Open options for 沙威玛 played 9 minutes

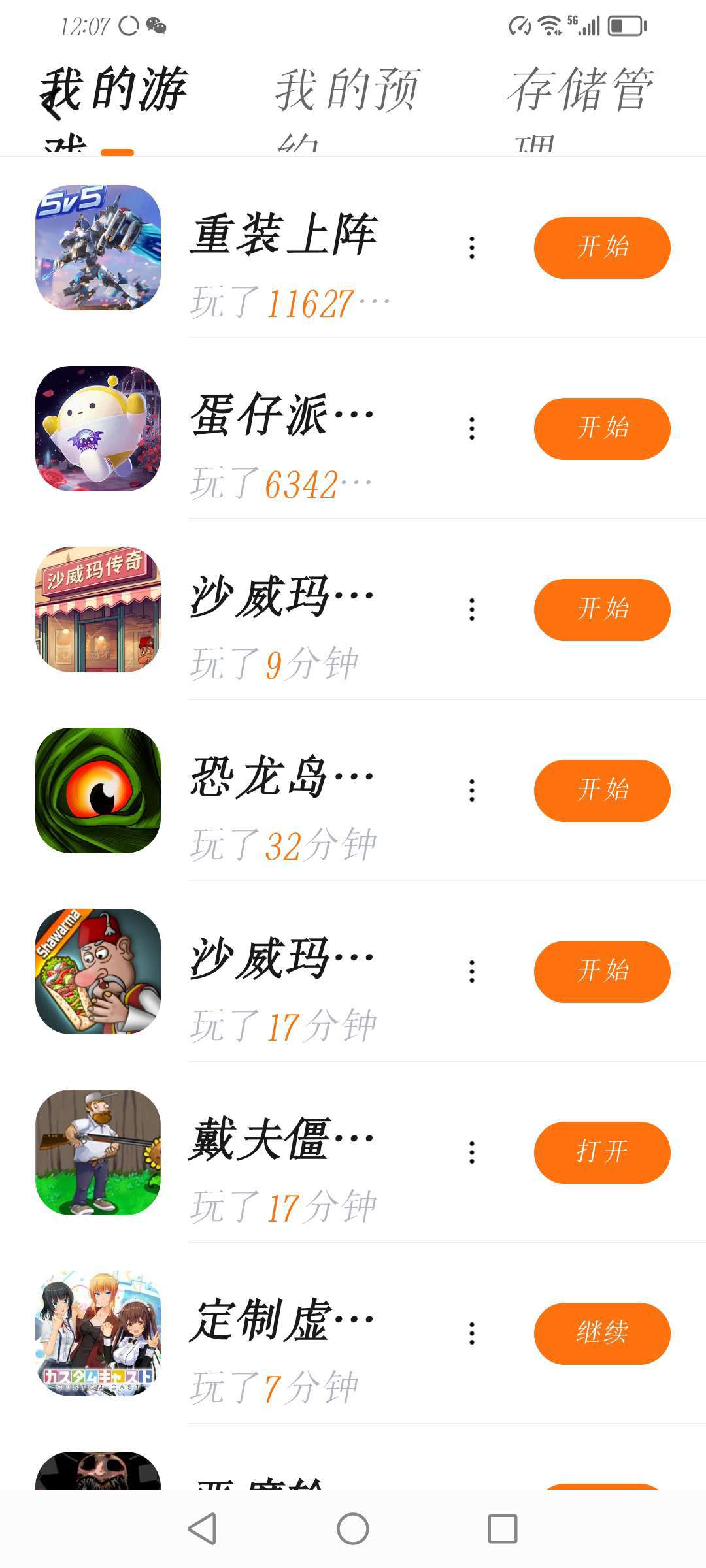tap(472, 610)
